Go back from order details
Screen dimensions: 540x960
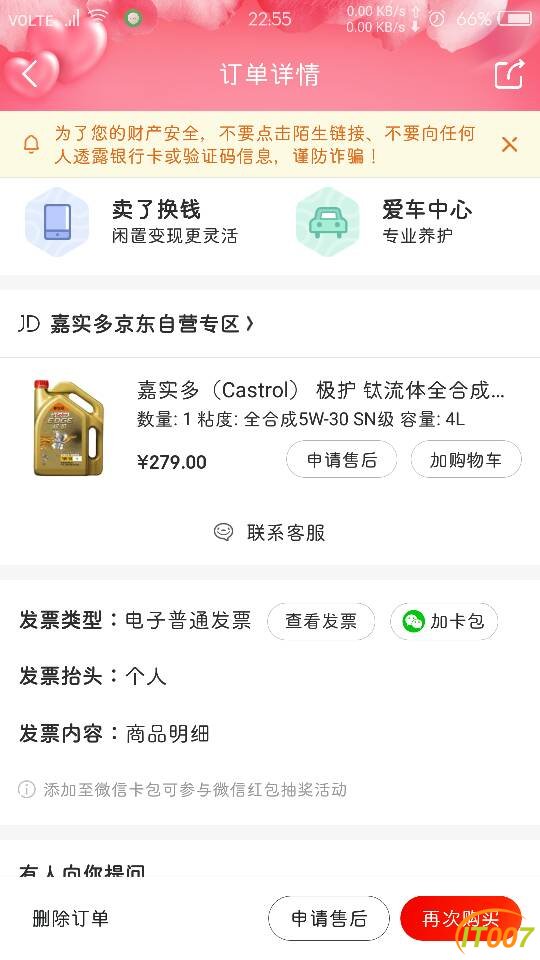(x=30, y=74)
